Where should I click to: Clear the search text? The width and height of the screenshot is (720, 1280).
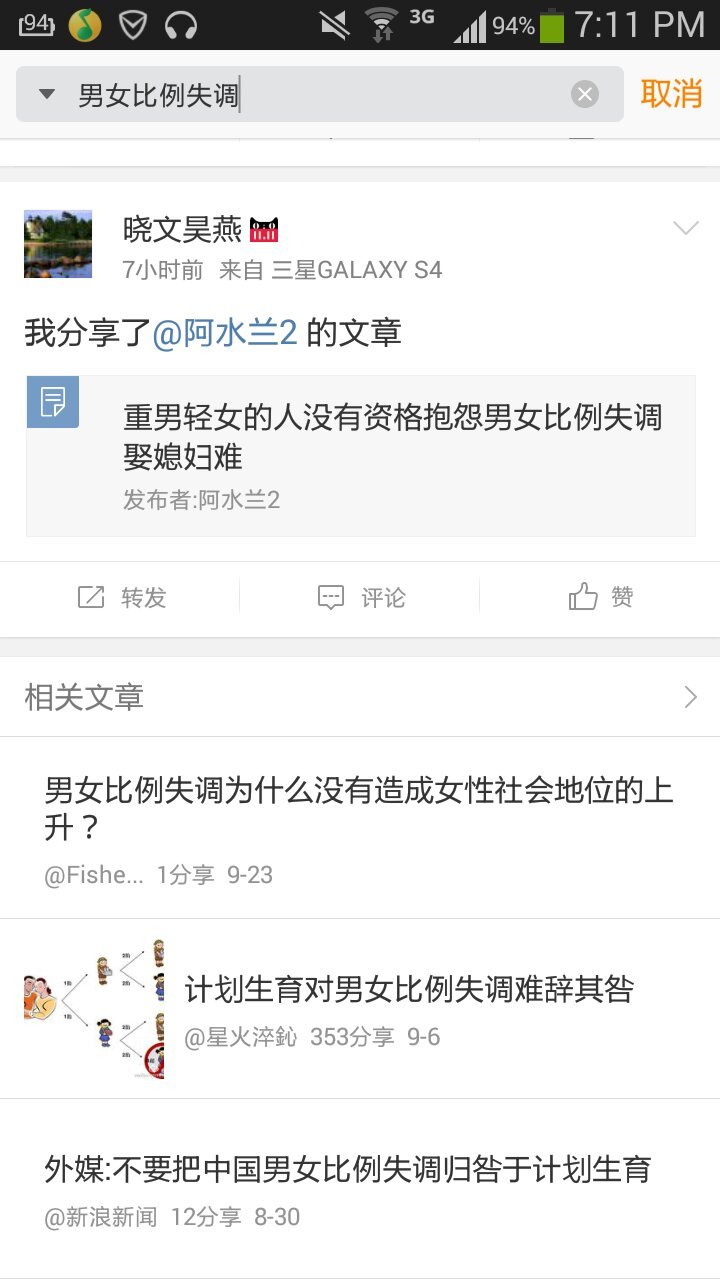coord(585,95)
